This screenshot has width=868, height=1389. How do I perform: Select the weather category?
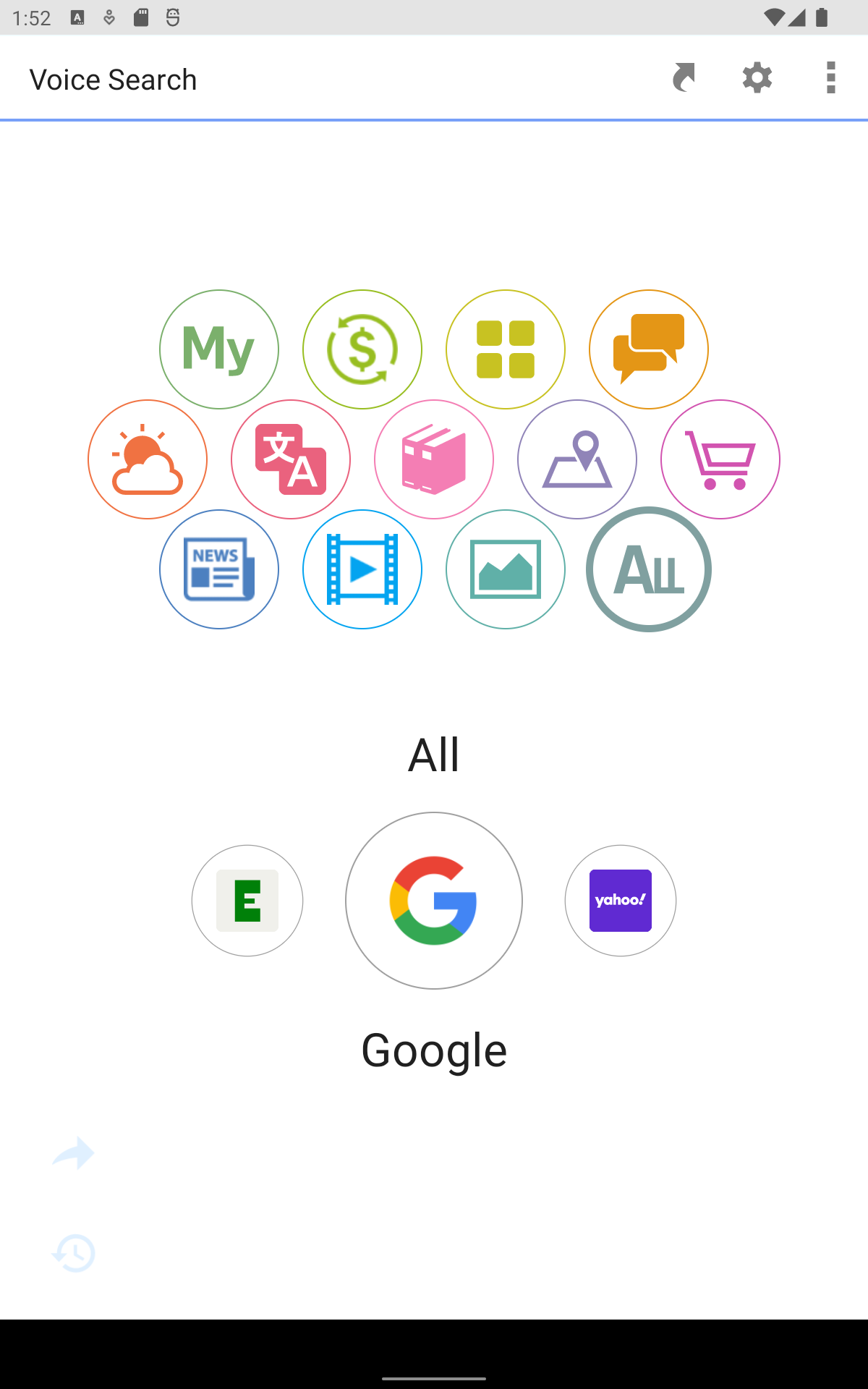tap(148, 459)
